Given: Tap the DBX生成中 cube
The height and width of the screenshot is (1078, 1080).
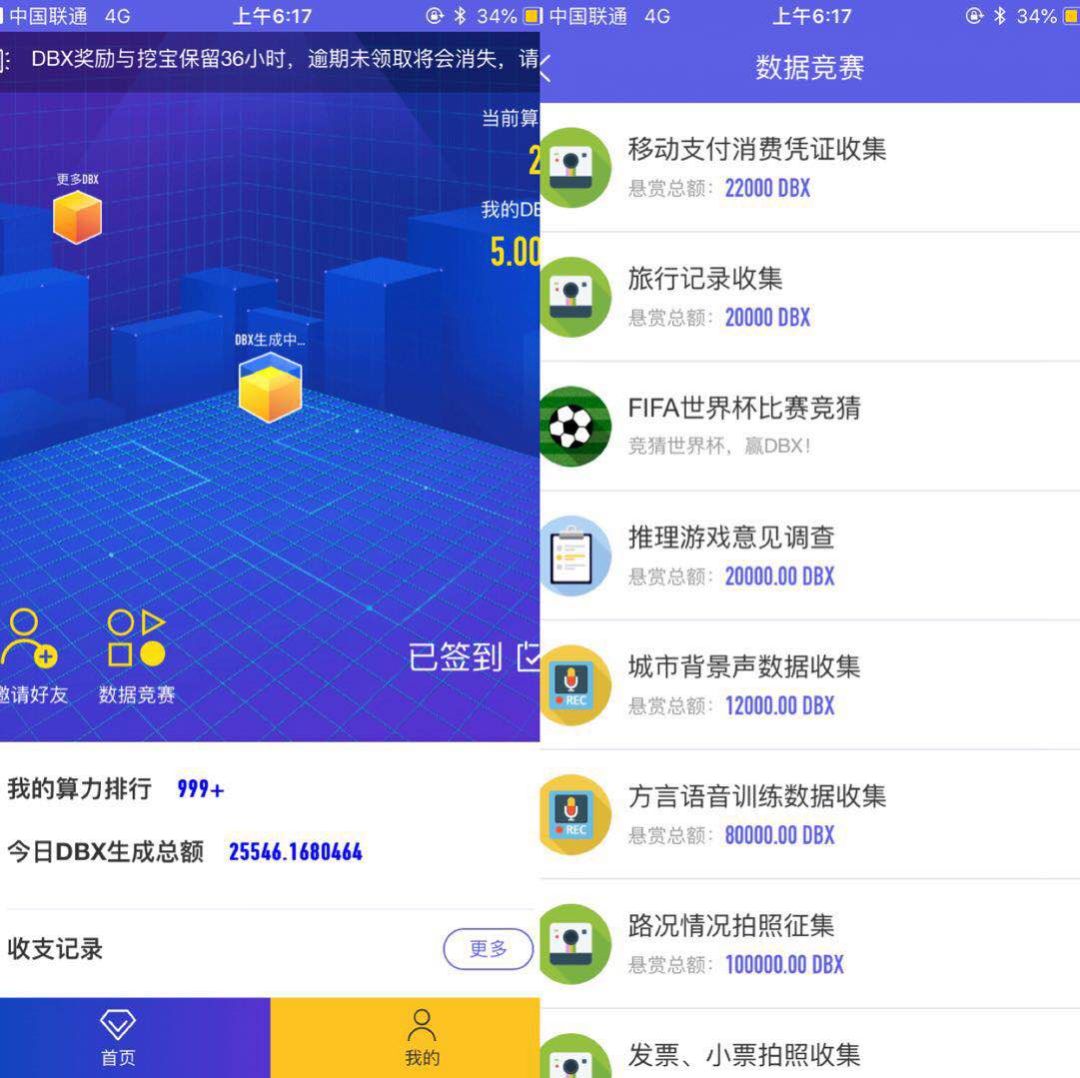Looking at the screenshot, I should click(270, 387).
